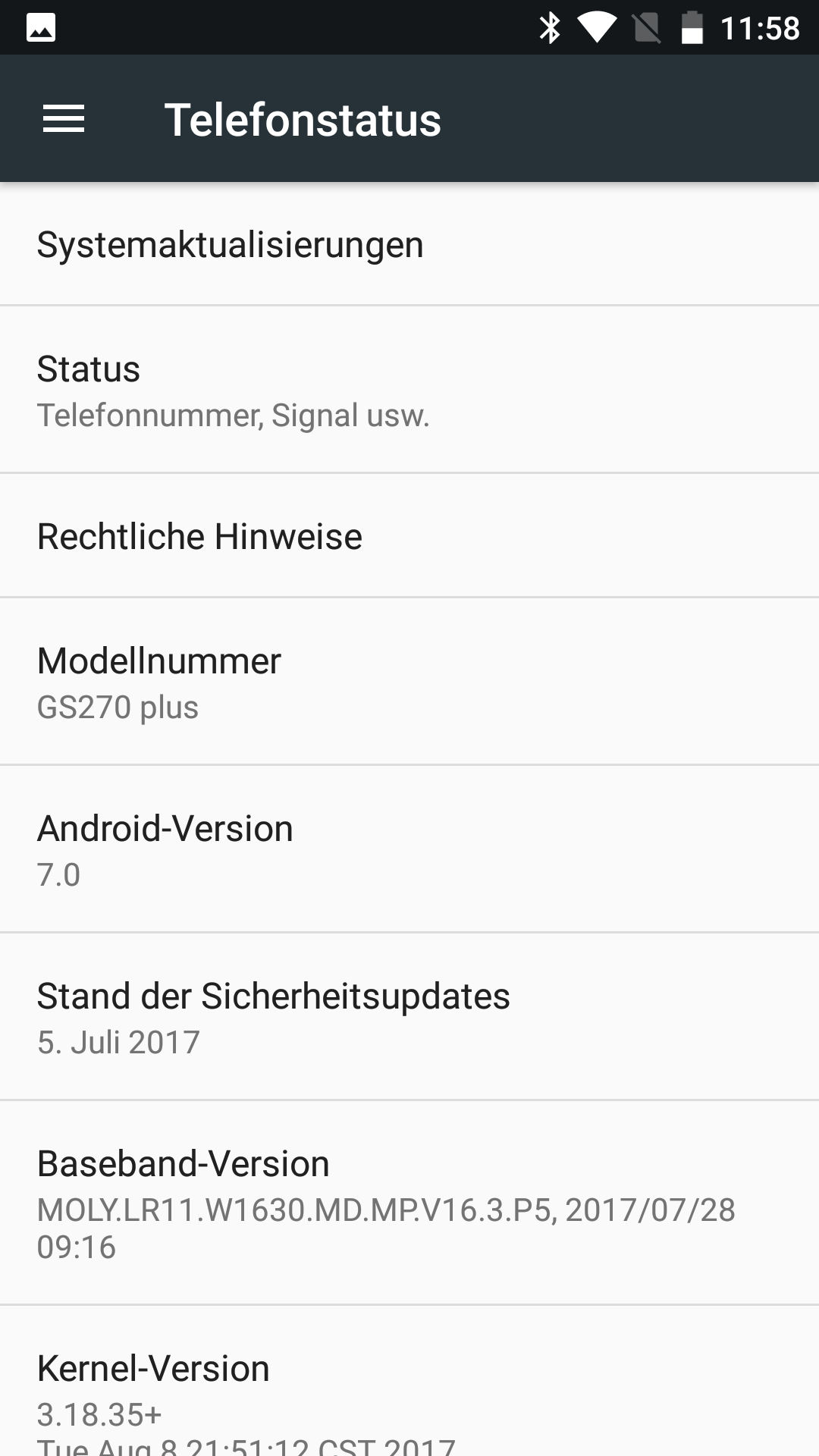Viewport: 819px width, 1456px height.
Task: Select Stand der Sicherheitsupdates
Action: pyautogui.click(x=409, y=1018)
